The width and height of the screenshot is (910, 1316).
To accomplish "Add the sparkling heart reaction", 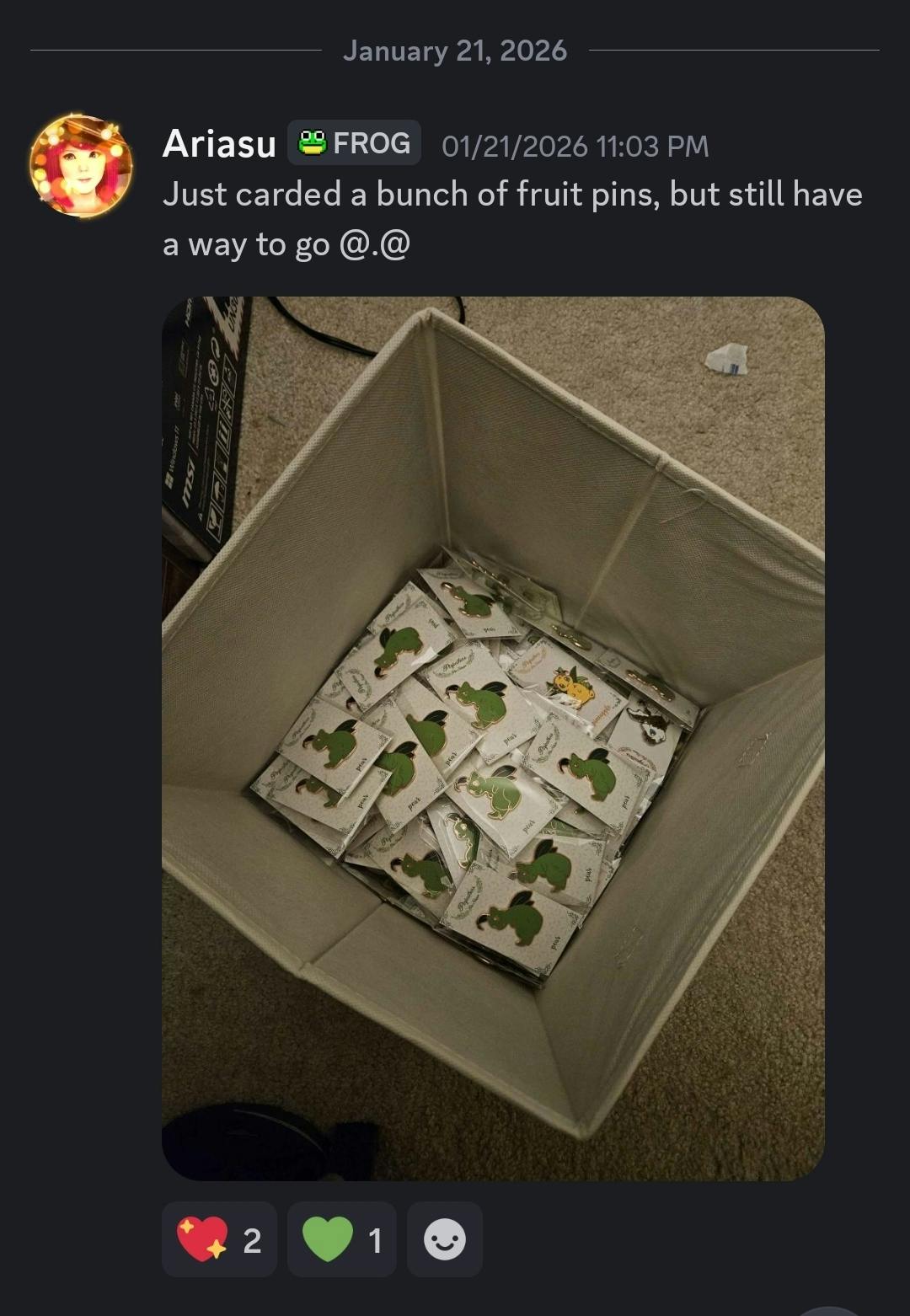I will (219, 1239).
